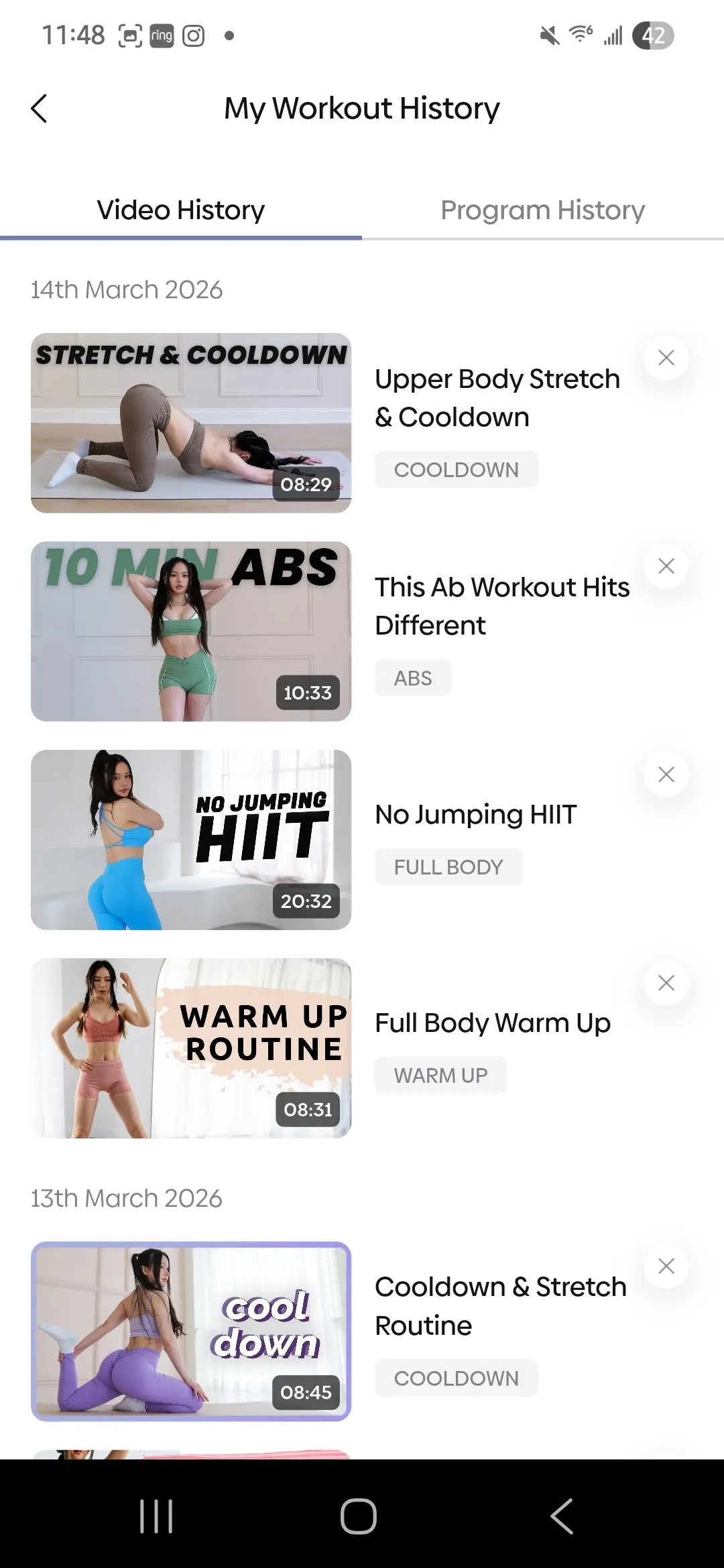Image resolution: width=724 pixels, height=1568 pixels.
Task: Switch to the Program History tab
Action: pyautogui.click(x=542, y=210)
